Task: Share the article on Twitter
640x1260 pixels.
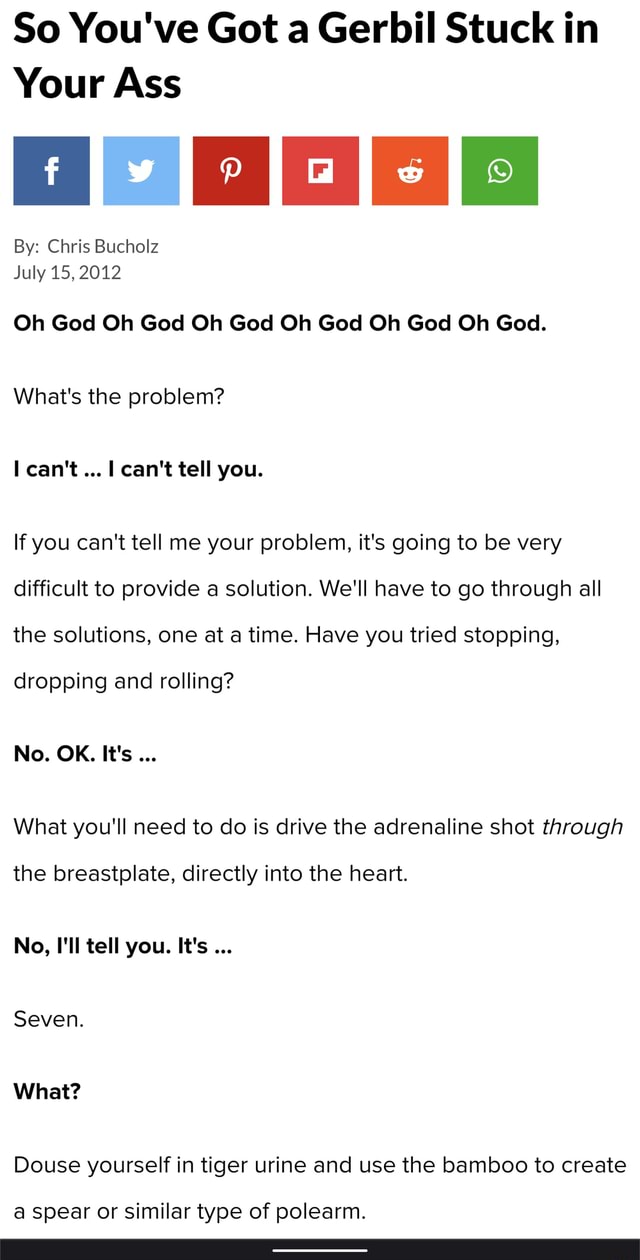Action: click(141, 171)
